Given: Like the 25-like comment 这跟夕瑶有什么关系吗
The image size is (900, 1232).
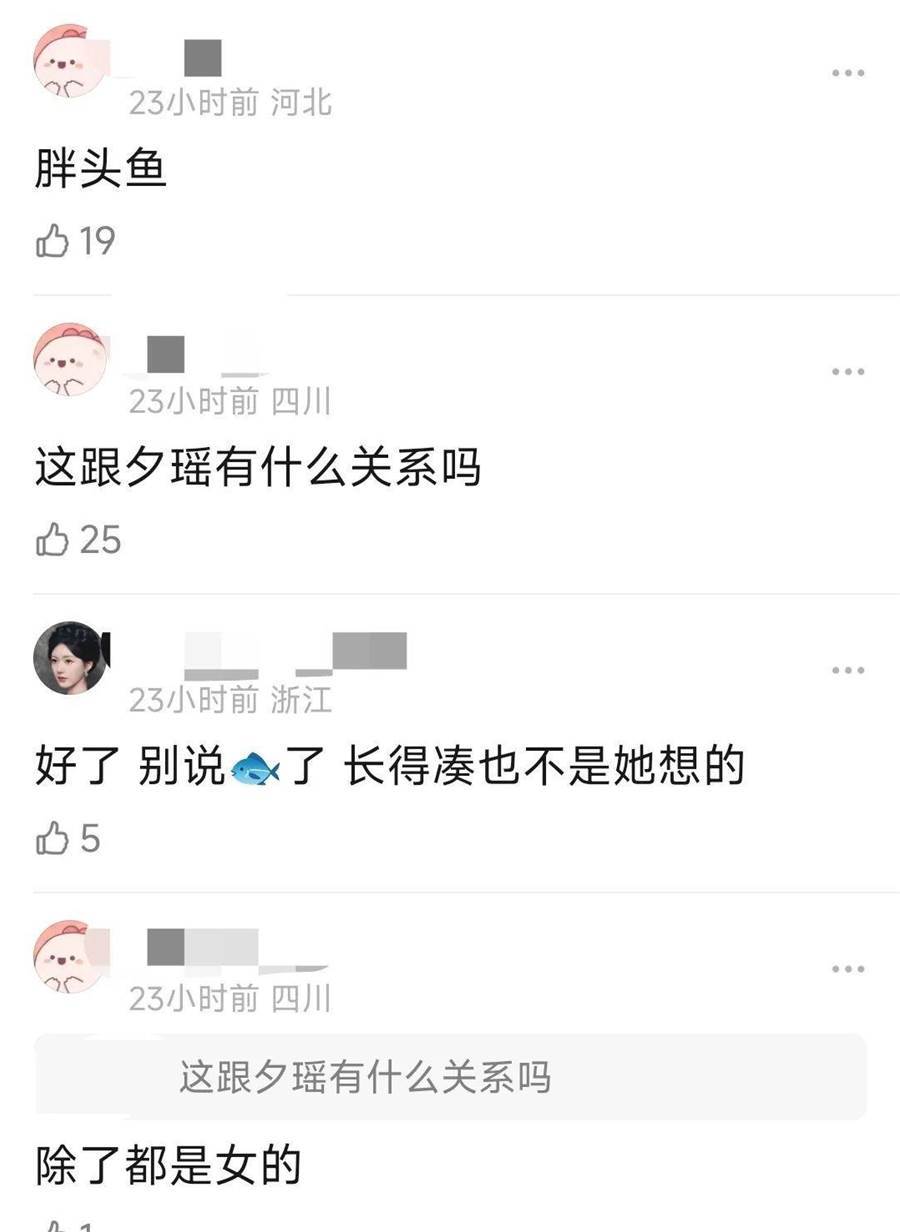Looking at the screenshot, I should tap(53, 540).
